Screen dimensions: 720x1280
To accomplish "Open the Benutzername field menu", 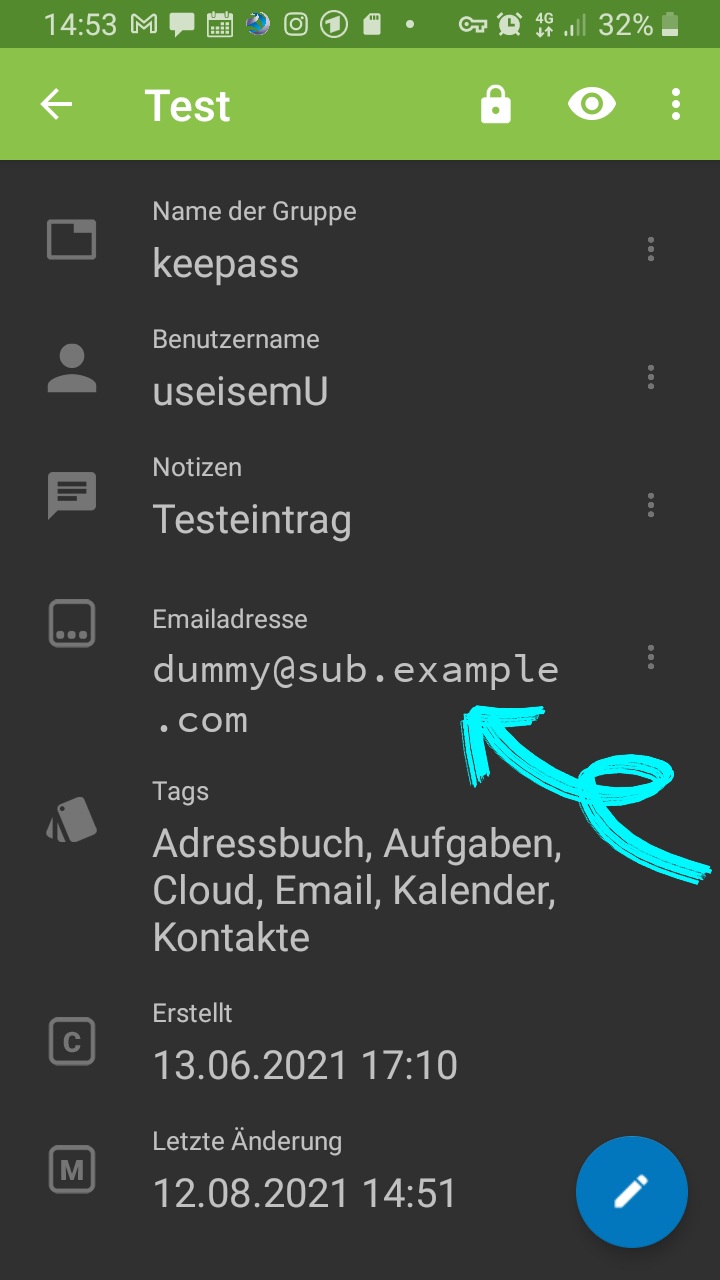I will 650,377.
